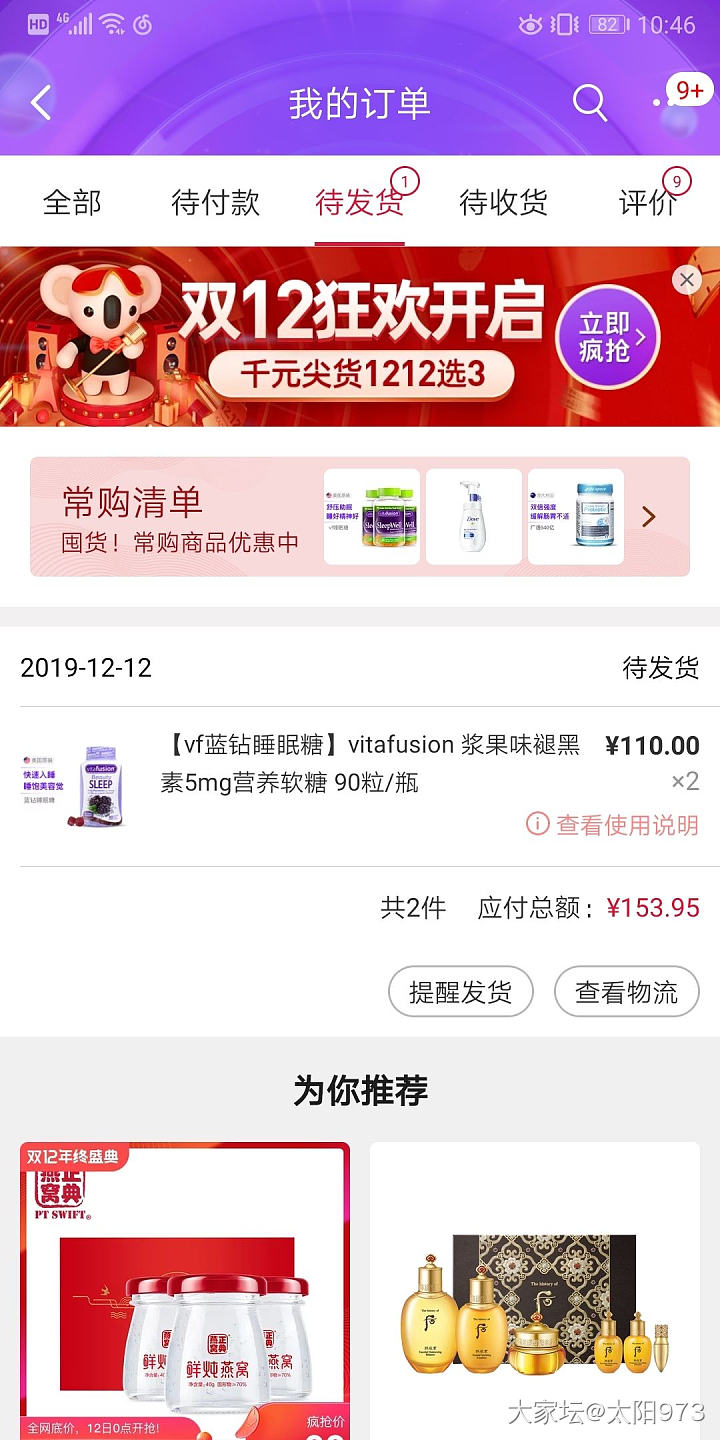Dismiss the 双12狂欢开启 banner
720x1440 pixels.
pos(686,280)
